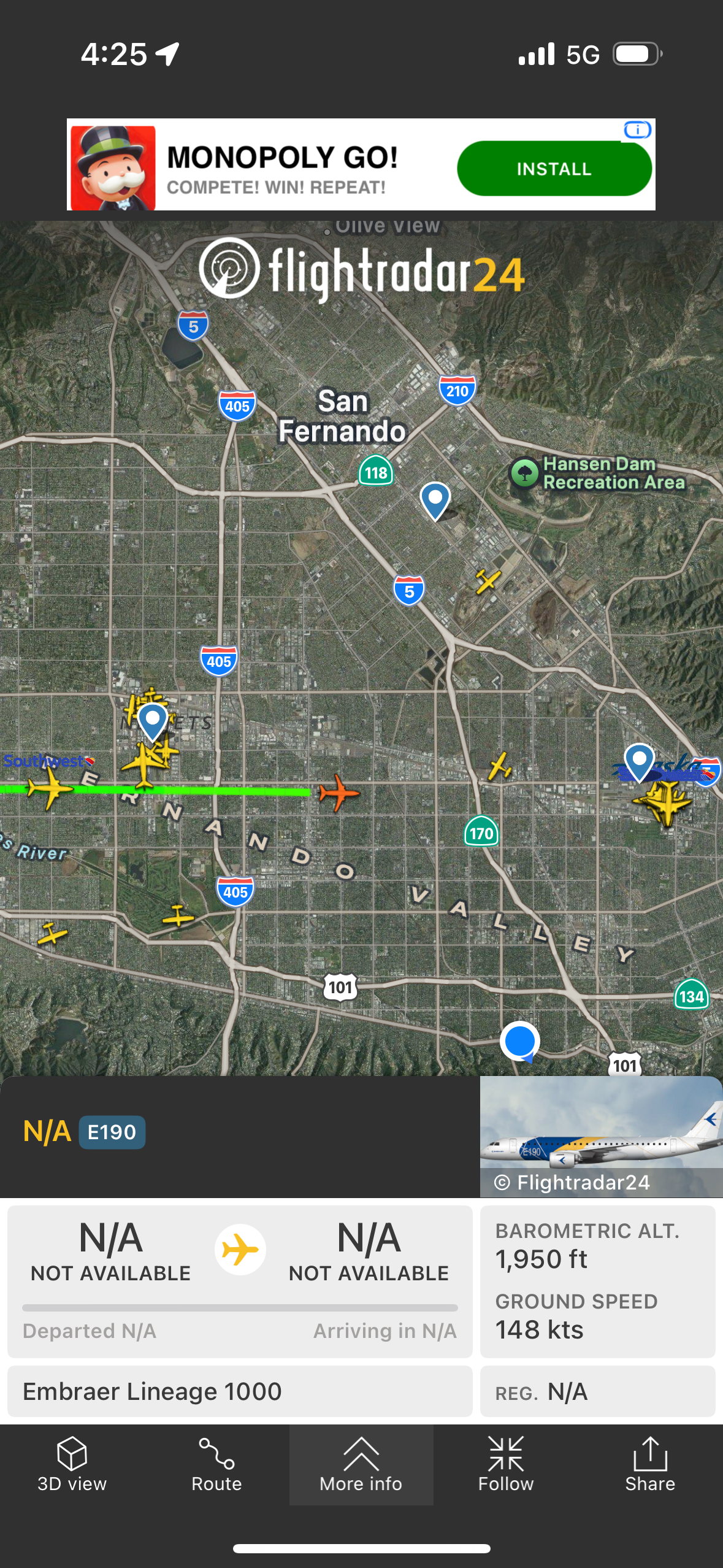Open the ad info icon
Screen dimensions: 723x1568
(x=637, y=130)
